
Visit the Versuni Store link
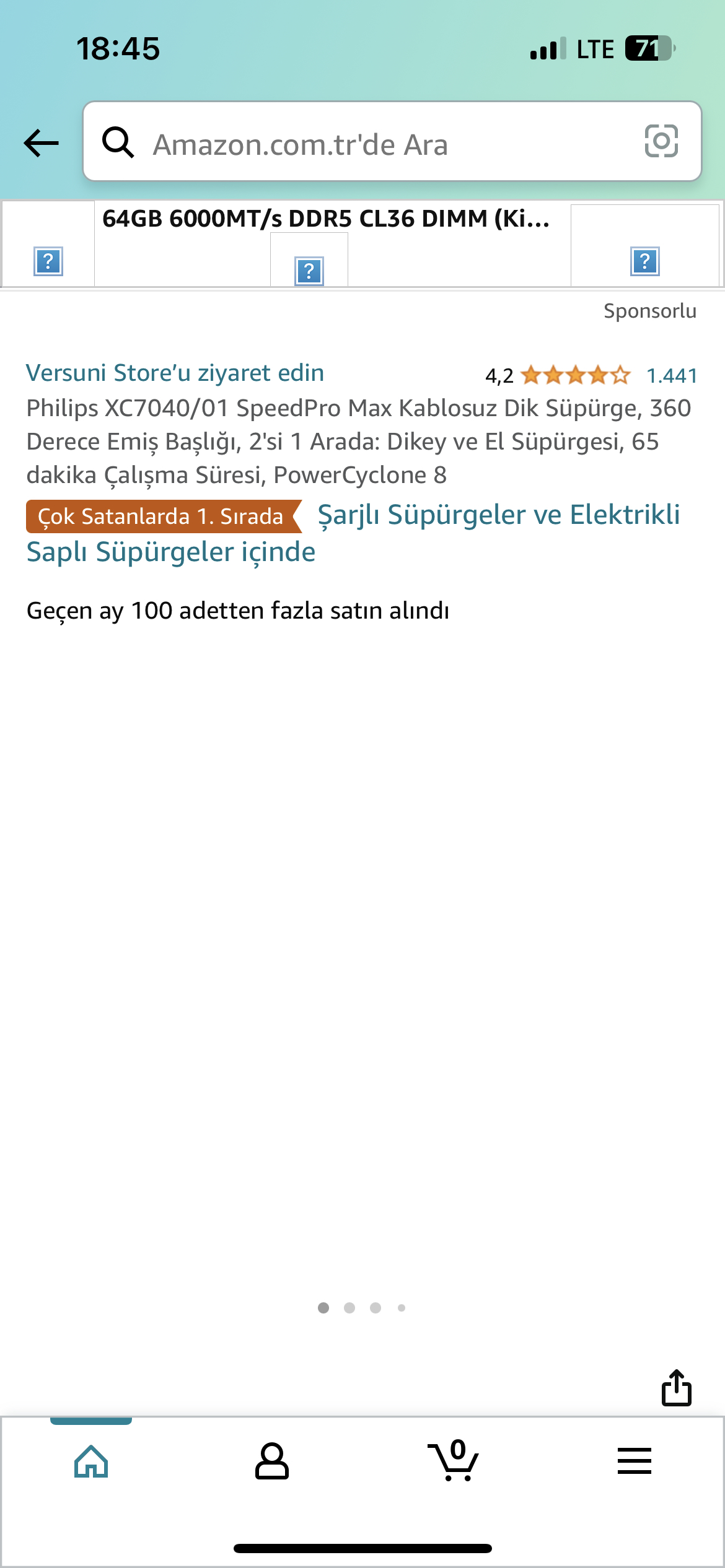(175, 373)
